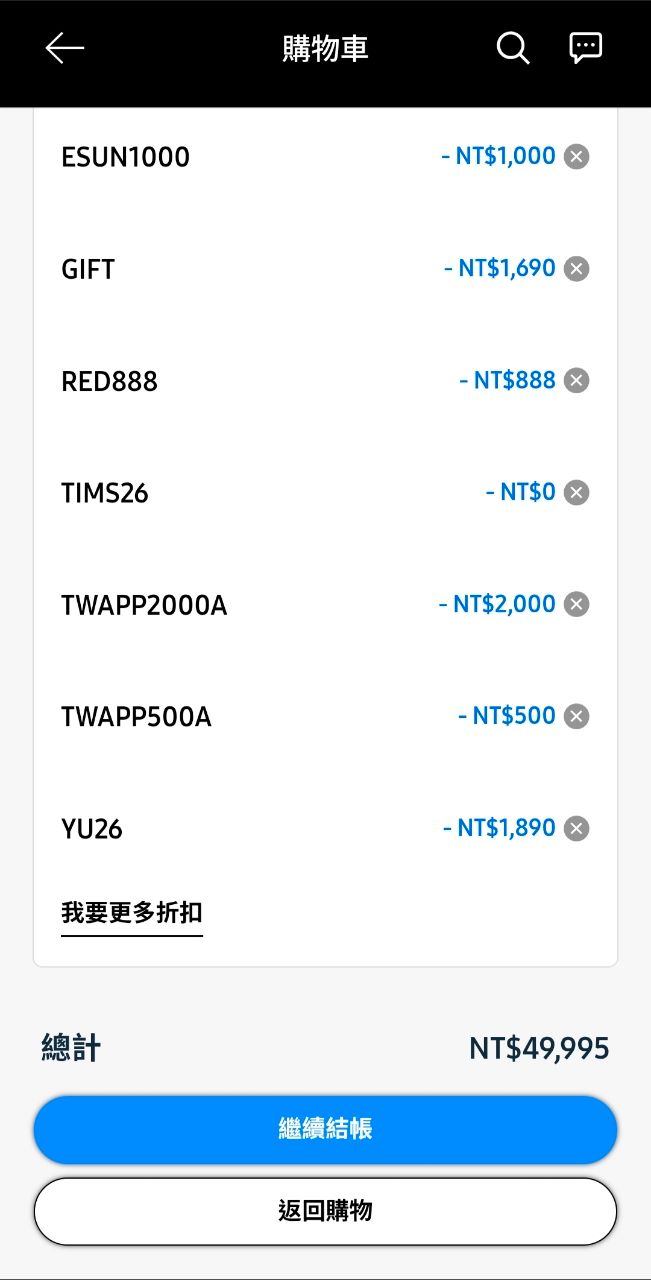Go back from the shopping cart
The height and width of the screenshot is (1280, 651).
(x=65, y=48)
